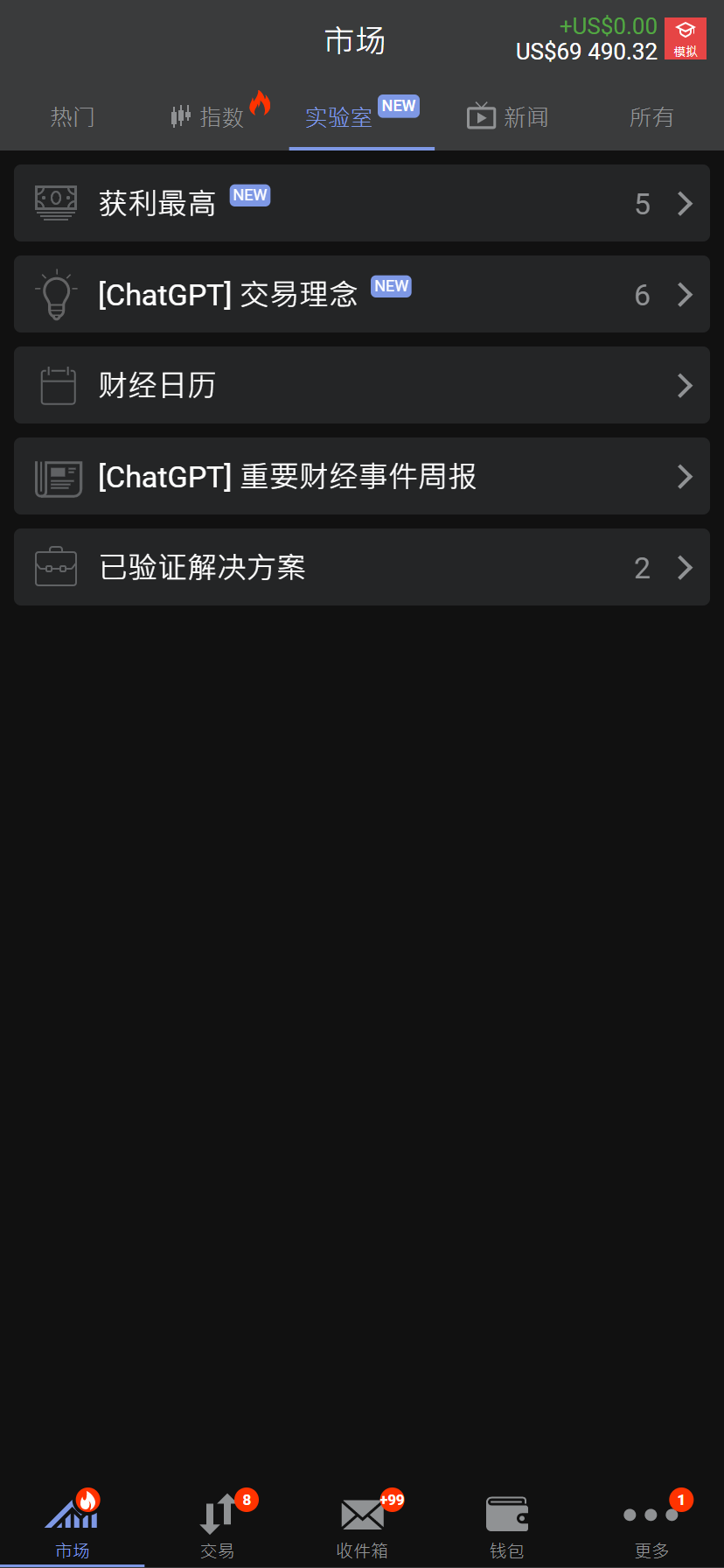Open 财经日历
The image size is (724, 1568).
(x=362, y=385)
